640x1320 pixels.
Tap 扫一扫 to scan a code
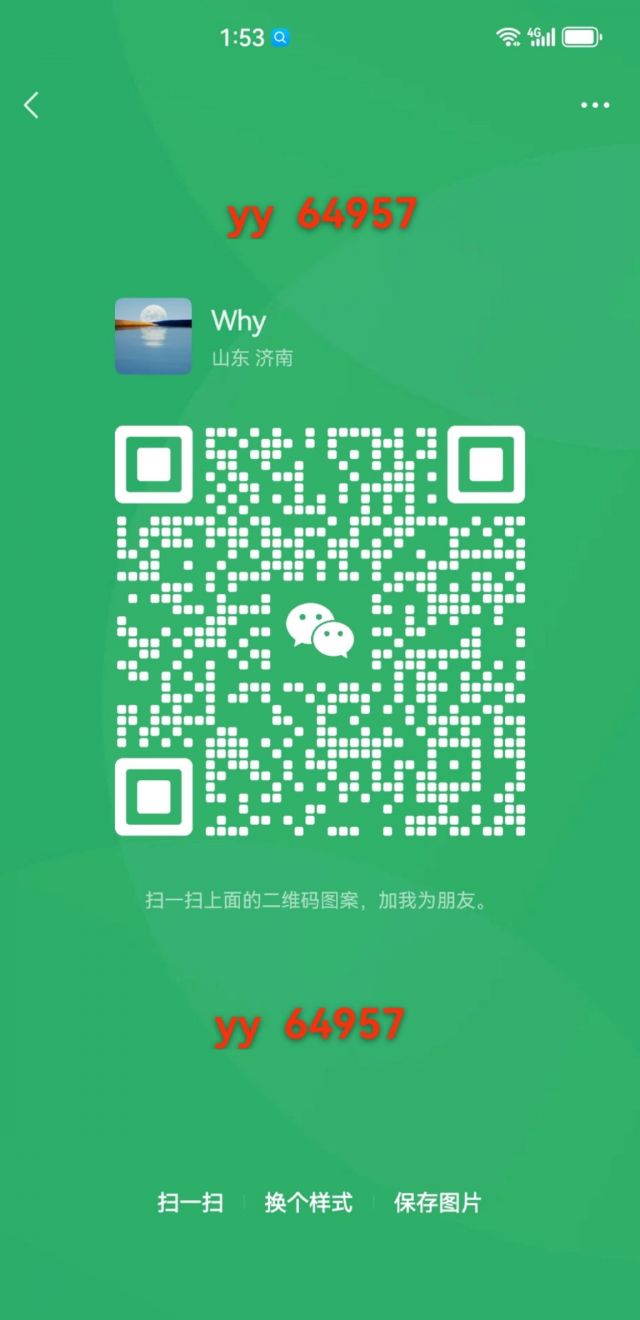pos(190,1203)
